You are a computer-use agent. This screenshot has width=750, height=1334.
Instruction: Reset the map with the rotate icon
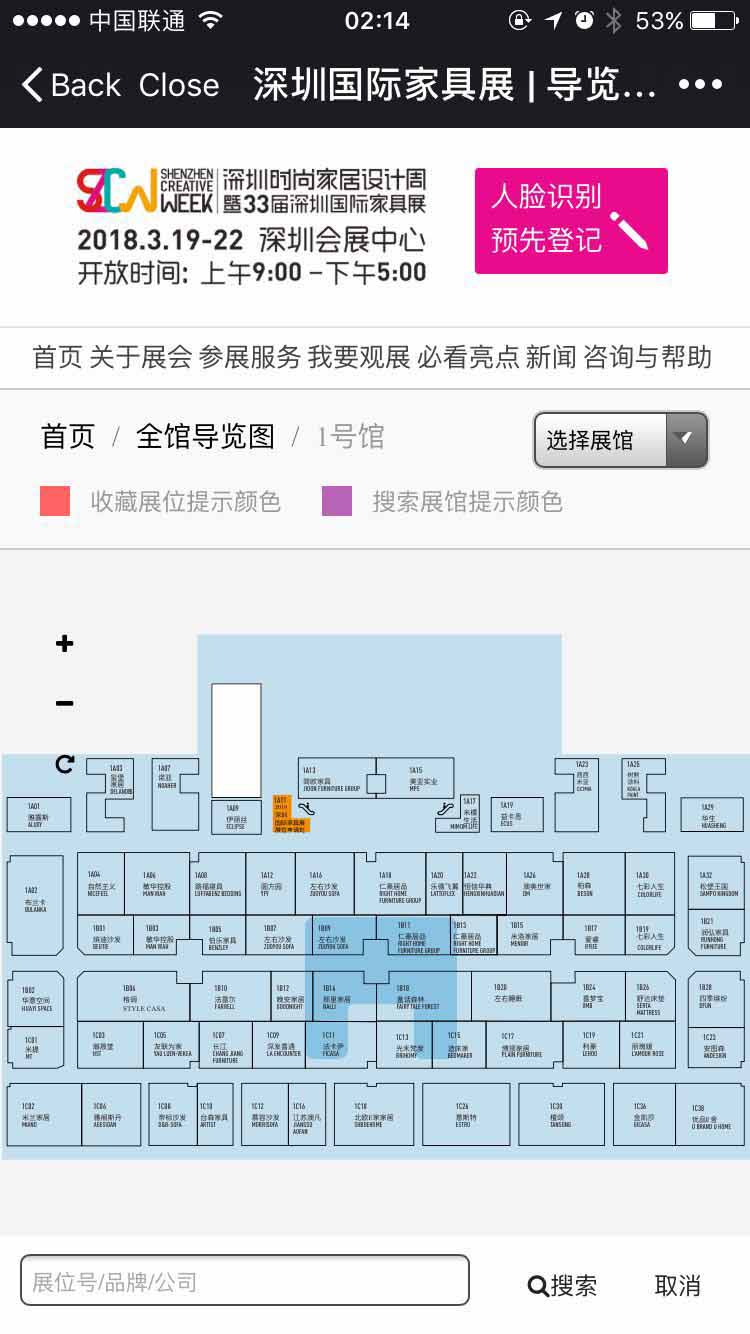pyautogui.click(x=65, y=764)
